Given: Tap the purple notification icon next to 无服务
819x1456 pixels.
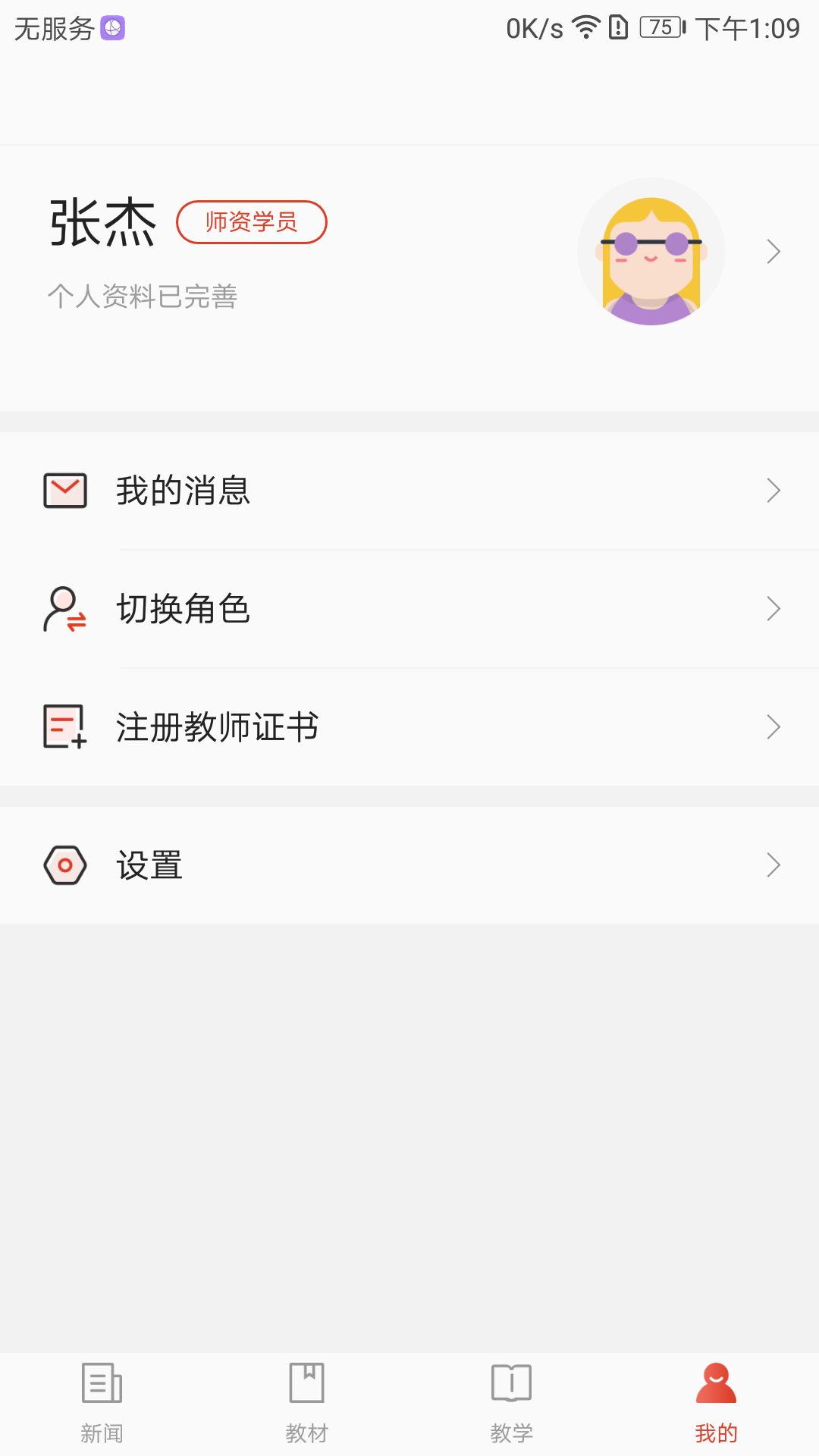Looking at the screenshot, I should tap(112, 27).
